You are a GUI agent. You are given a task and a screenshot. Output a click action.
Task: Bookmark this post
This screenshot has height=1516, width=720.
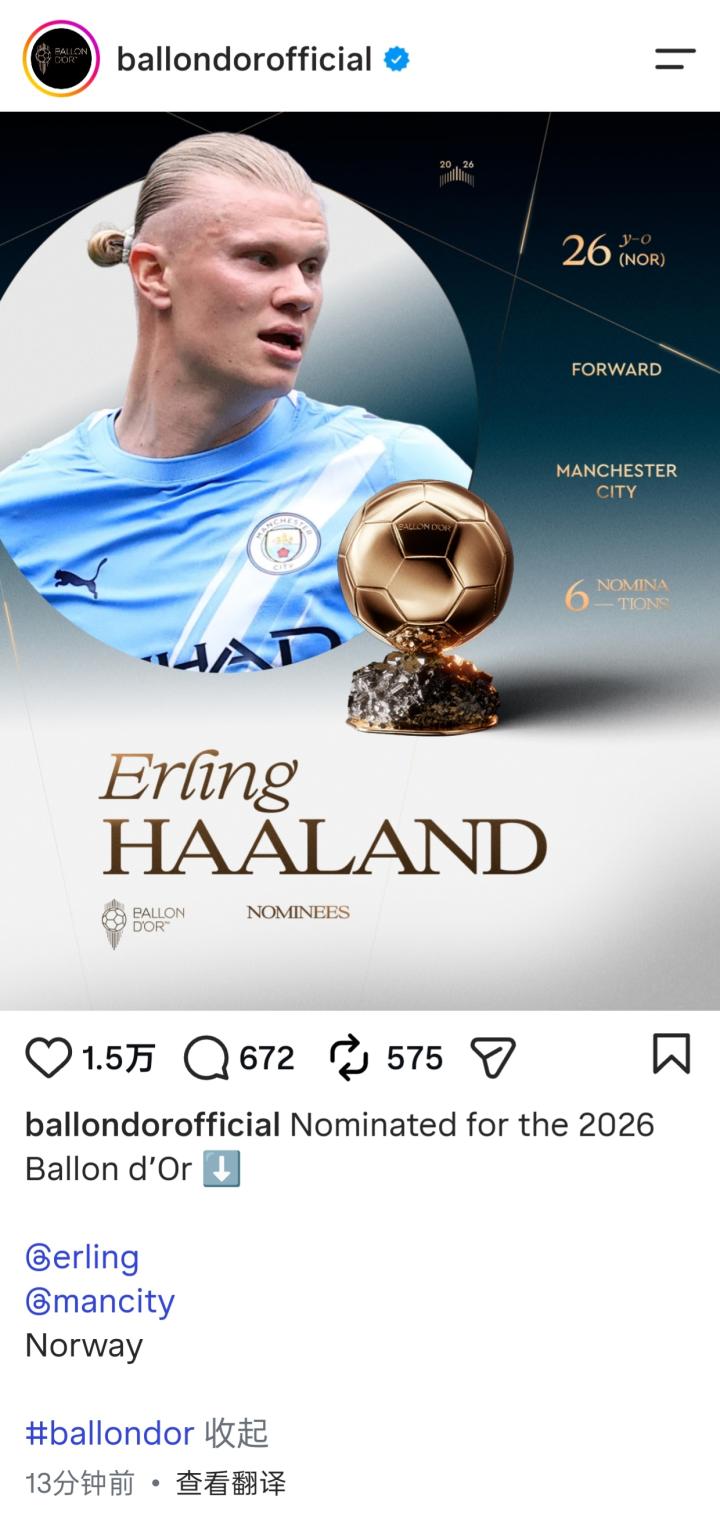[x=671, y=1054]
